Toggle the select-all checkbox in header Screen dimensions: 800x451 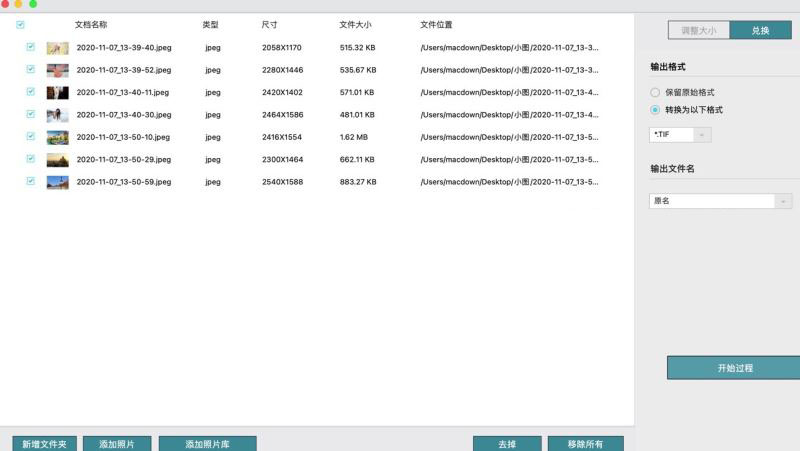(21, 24)
